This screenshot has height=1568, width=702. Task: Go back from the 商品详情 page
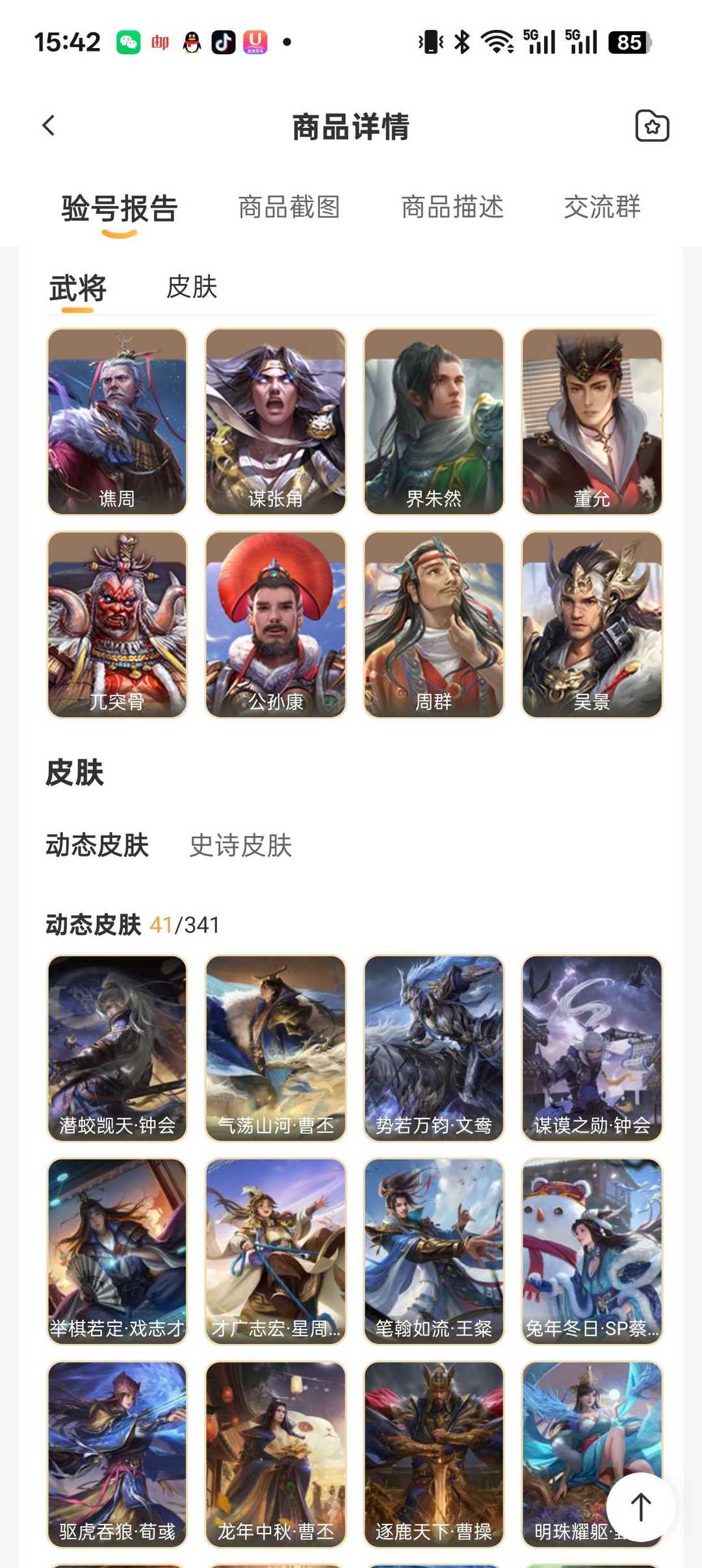[x=49, y=125]
